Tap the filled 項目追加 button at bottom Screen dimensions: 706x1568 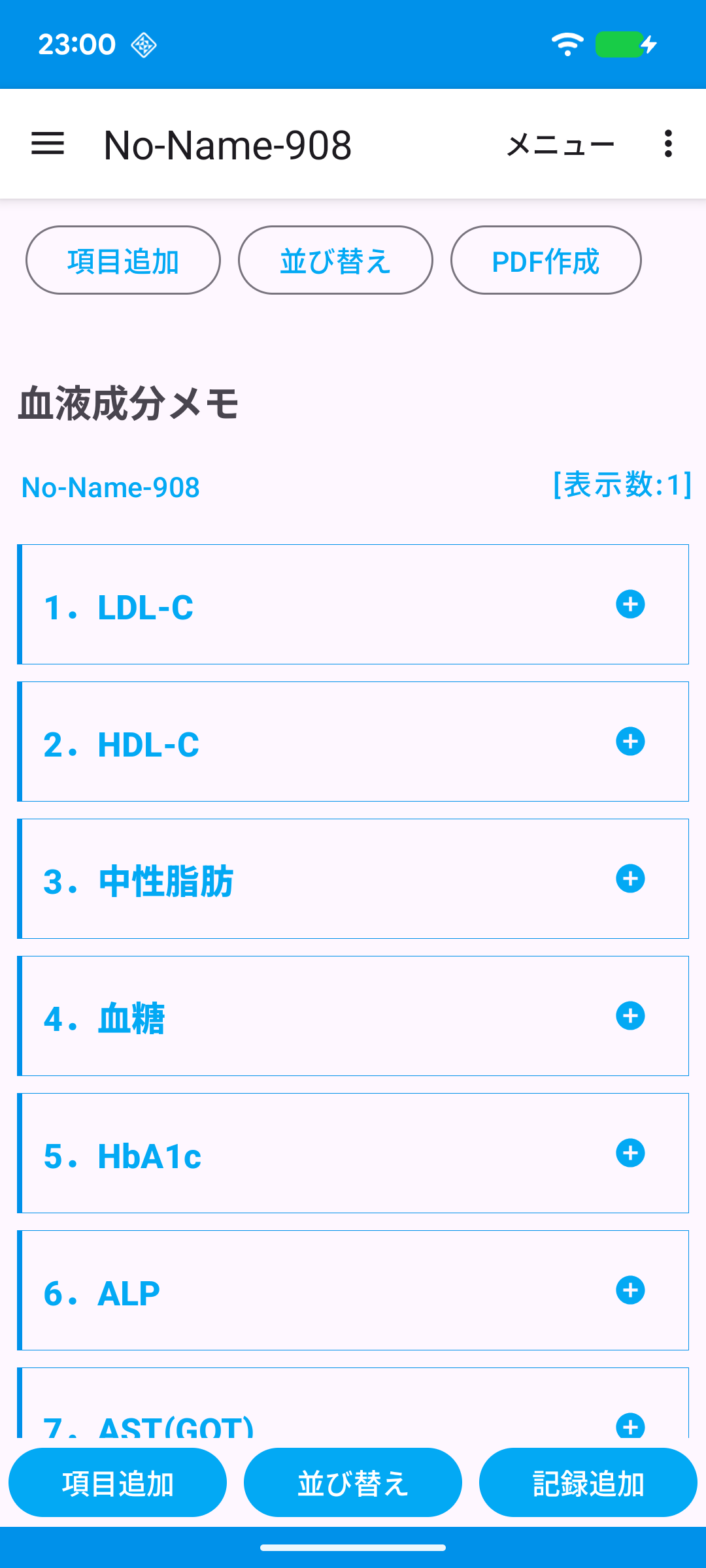pos(118,1483)
